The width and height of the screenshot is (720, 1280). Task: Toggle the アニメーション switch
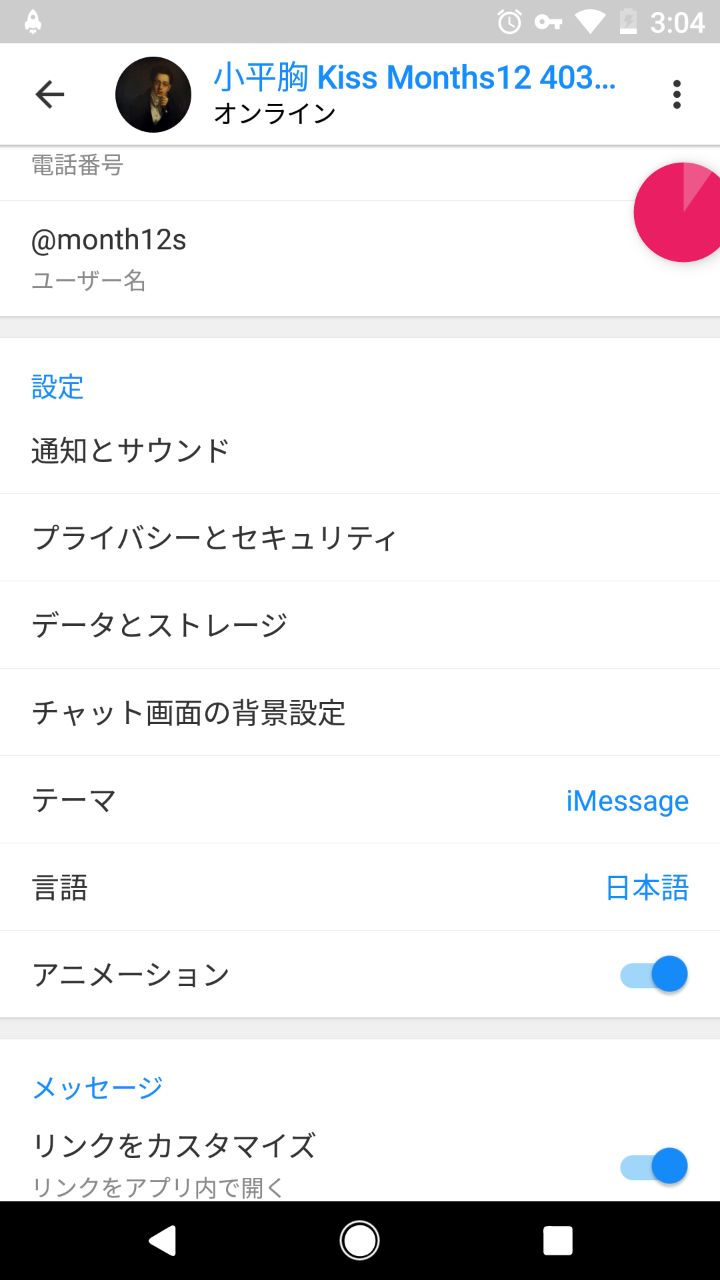coord(655,974)
